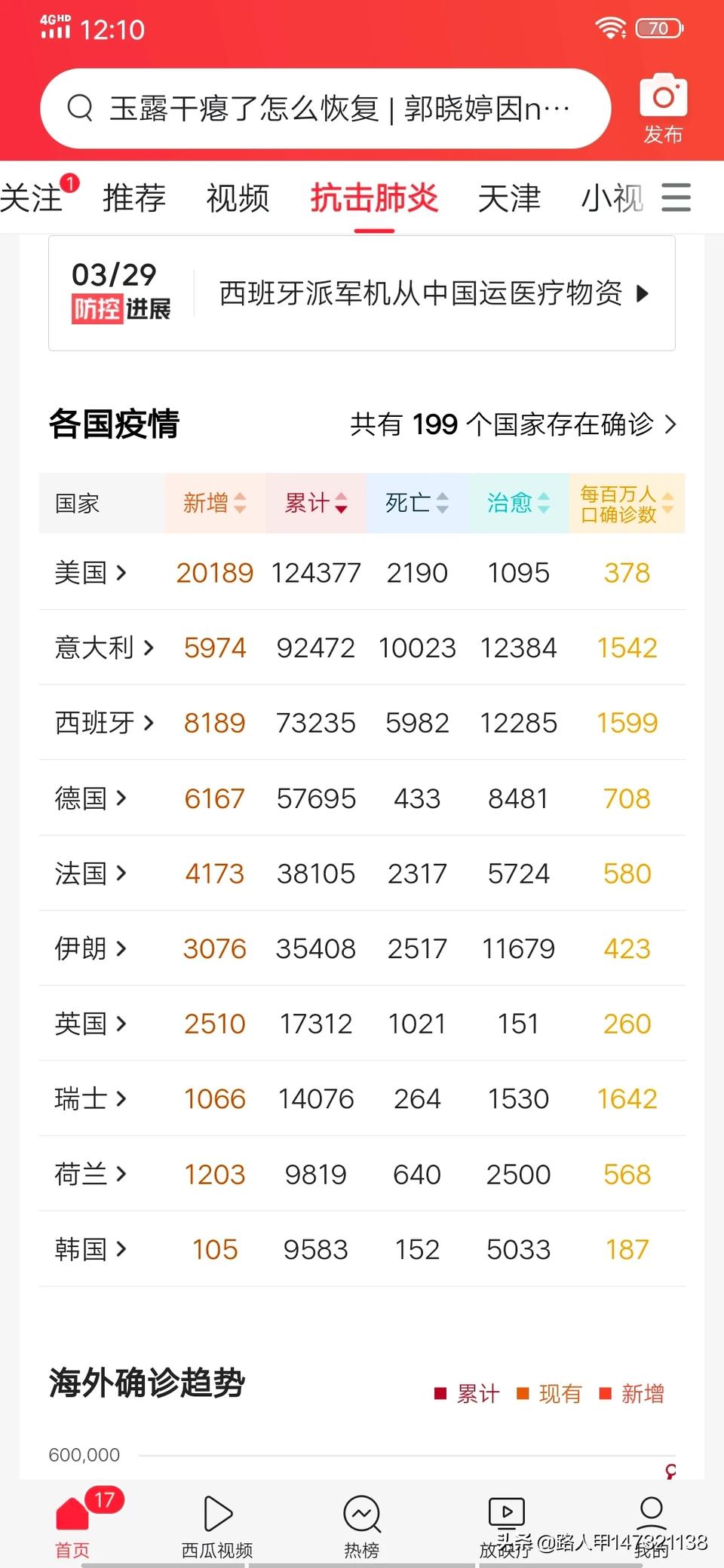Switch to the 推荐 tab
This screenshot has width=724, height=1568.
click(x=133, y=198)
